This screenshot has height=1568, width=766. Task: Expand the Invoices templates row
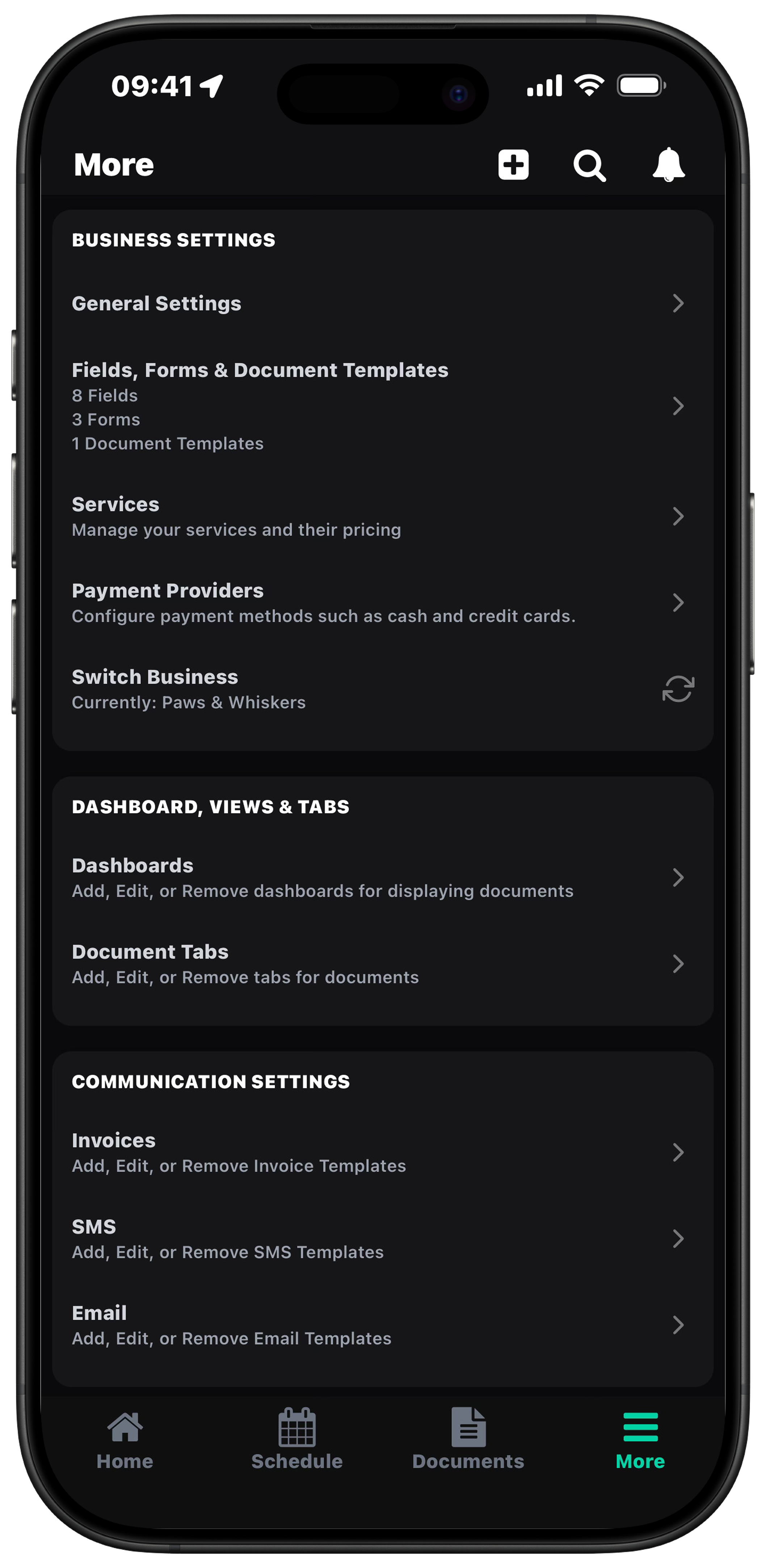click(x=678, y=1152)
